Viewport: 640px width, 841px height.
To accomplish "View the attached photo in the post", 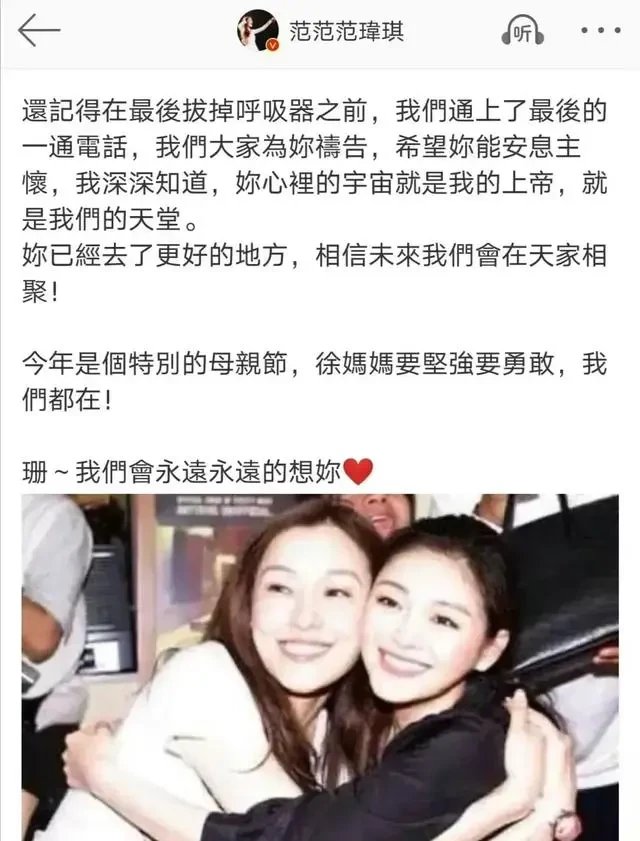I will coord(320,665).
